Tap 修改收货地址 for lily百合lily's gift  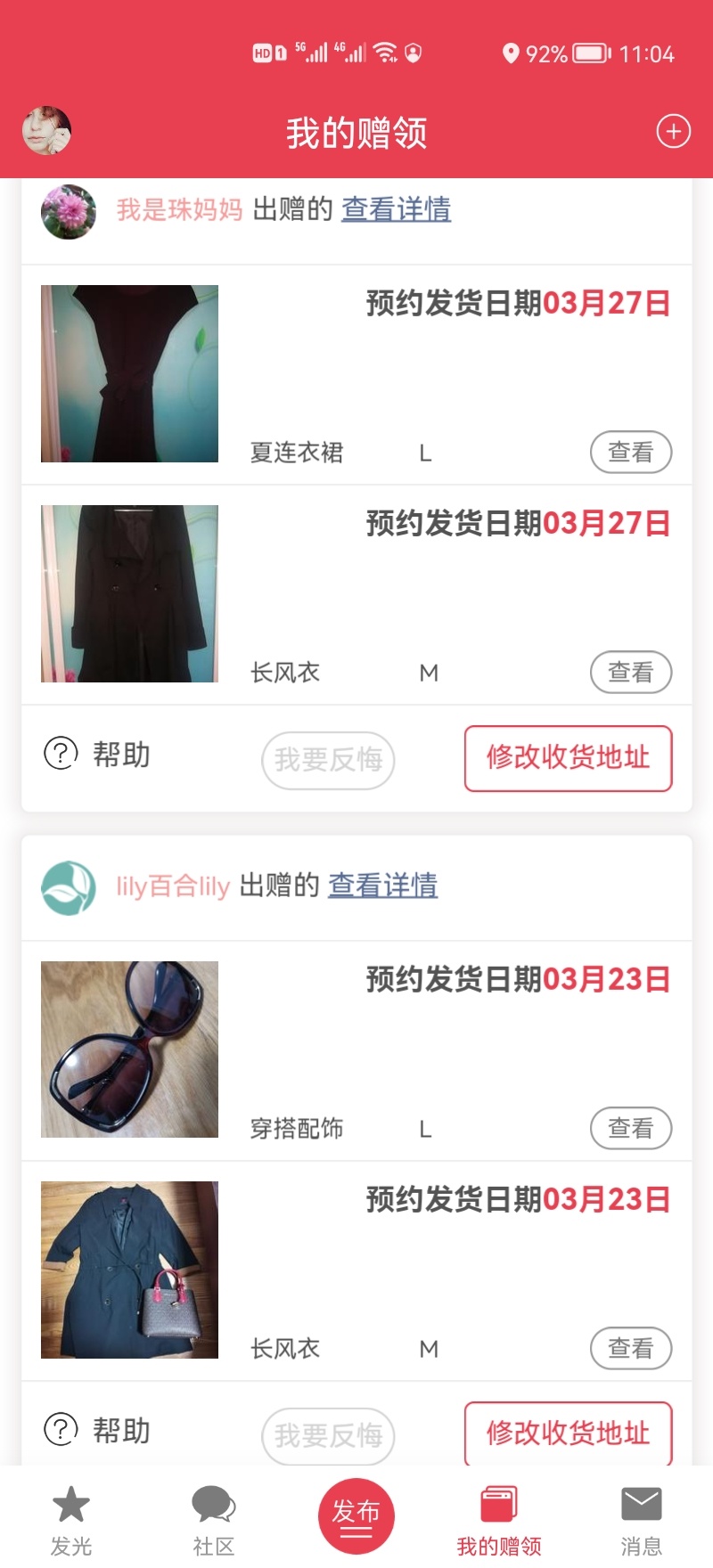568,1433
